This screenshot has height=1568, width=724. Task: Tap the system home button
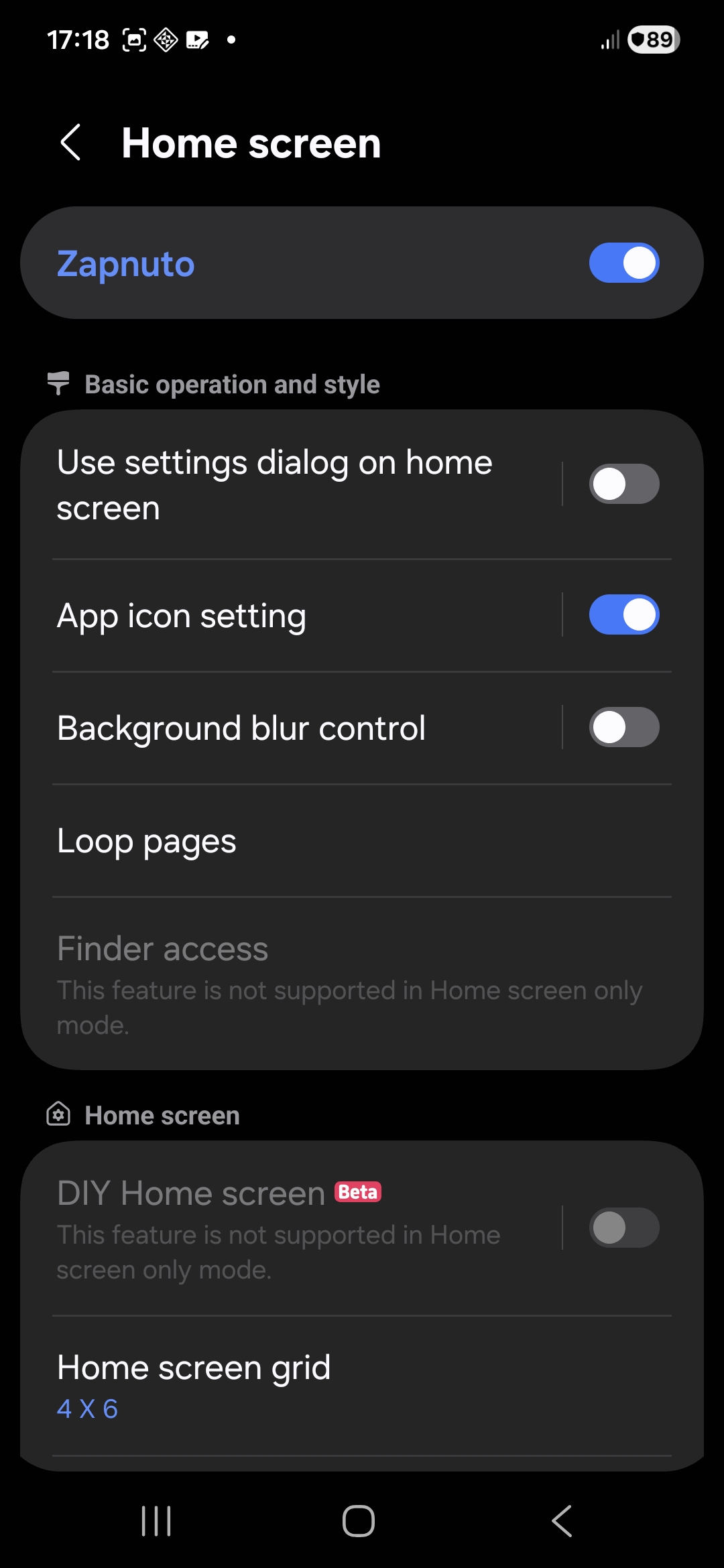[x=359, y=1520]
